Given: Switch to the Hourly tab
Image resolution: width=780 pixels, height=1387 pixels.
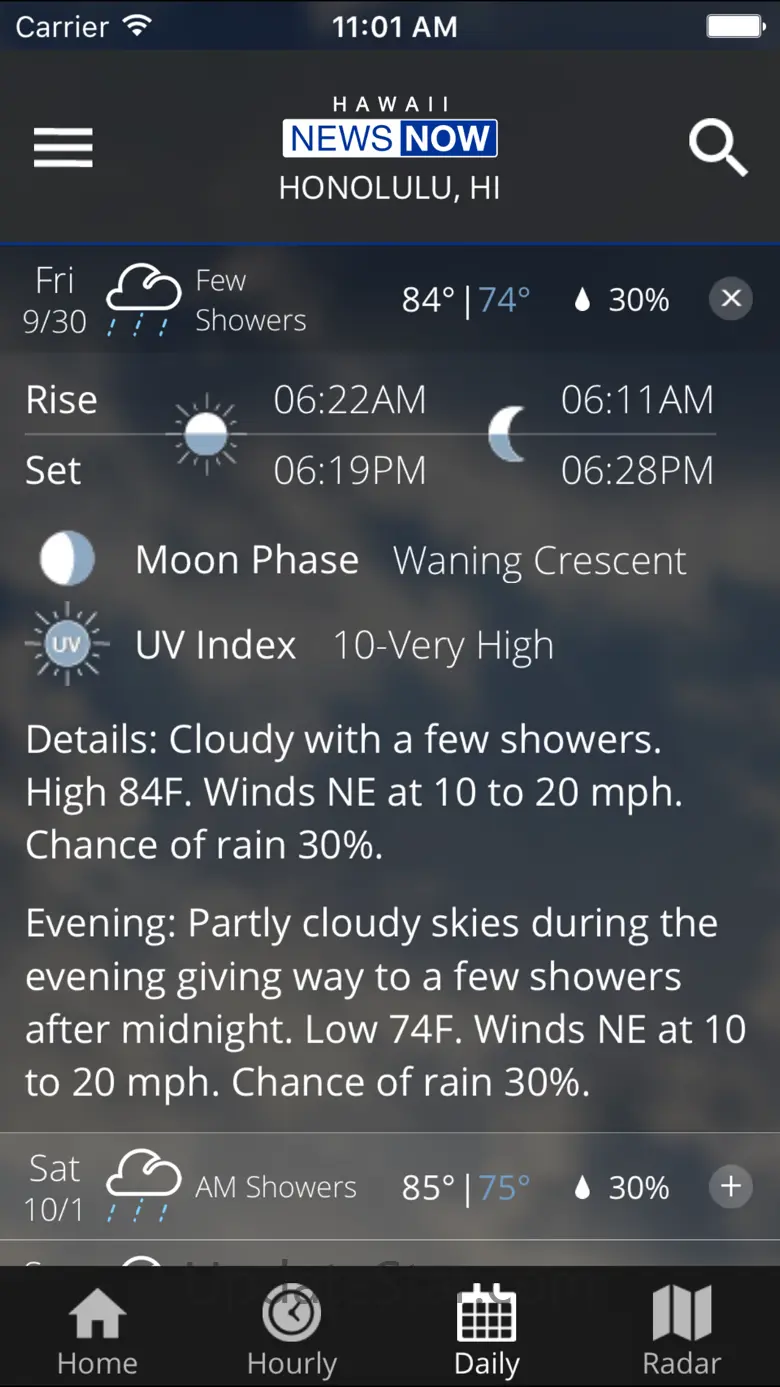Looking at the screenshot, I should pos(292,1331).
